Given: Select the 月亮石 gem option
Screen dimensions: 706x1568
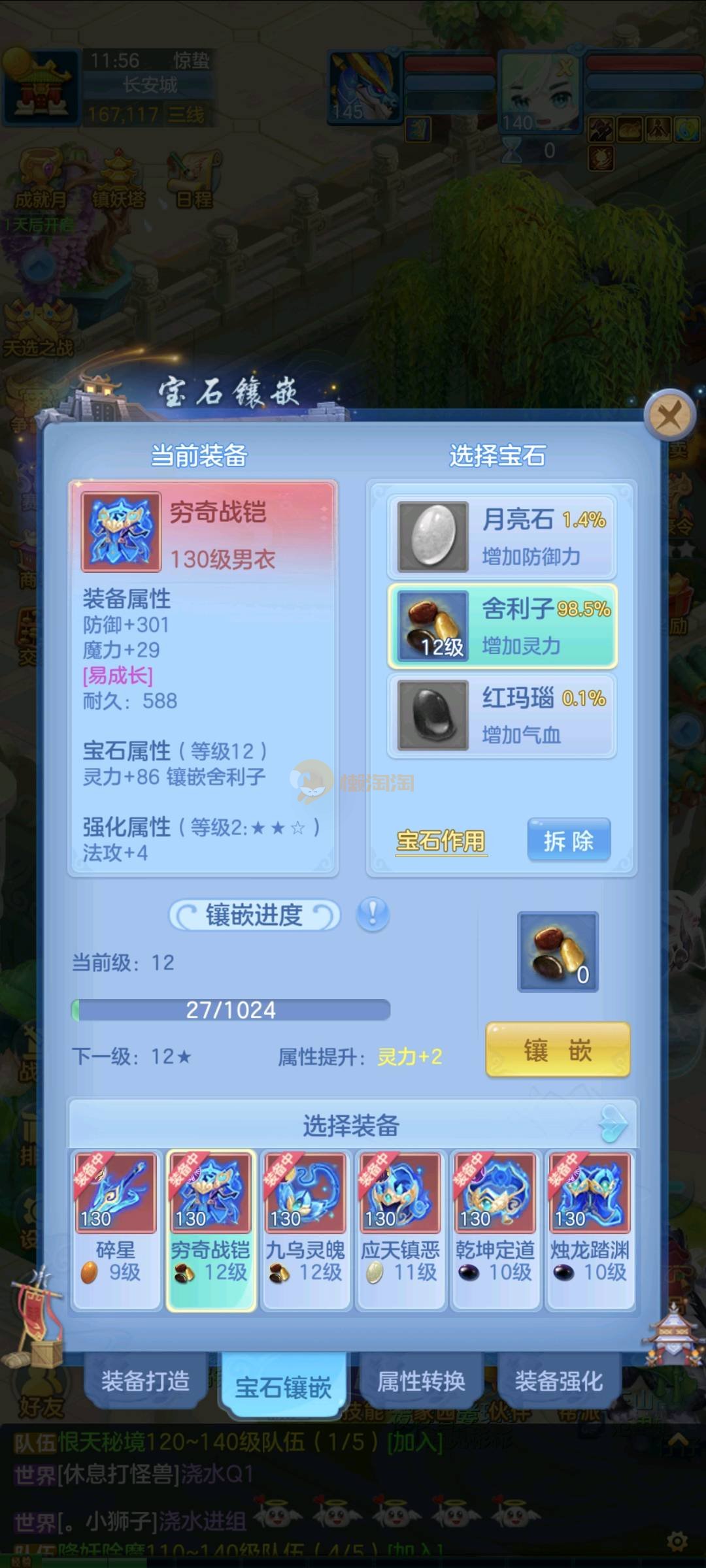Looking at the screenshot, I should (x=502, y=537).
